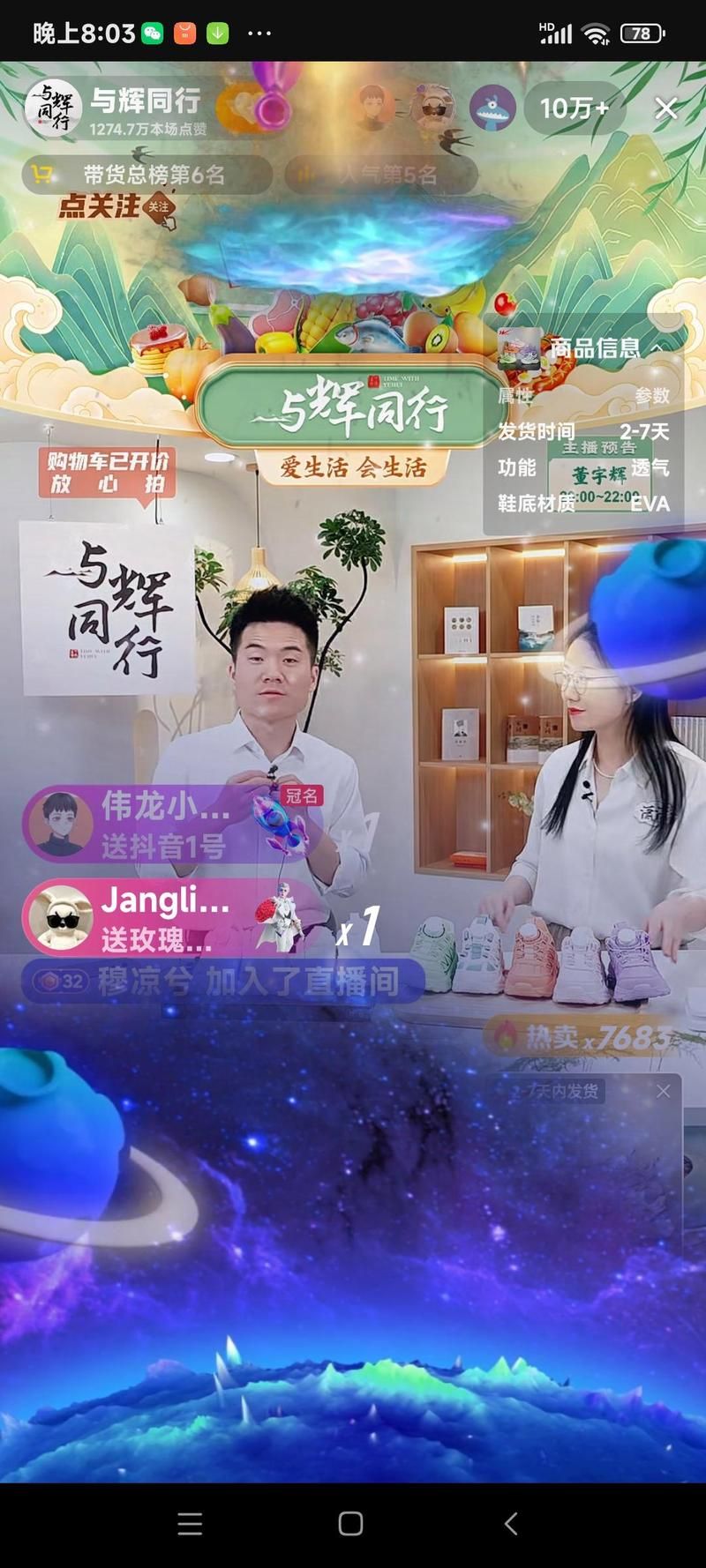This screenshot has height=1568, width=706.
Task: Tap 点关注 to follow the host
Action: 115,207
